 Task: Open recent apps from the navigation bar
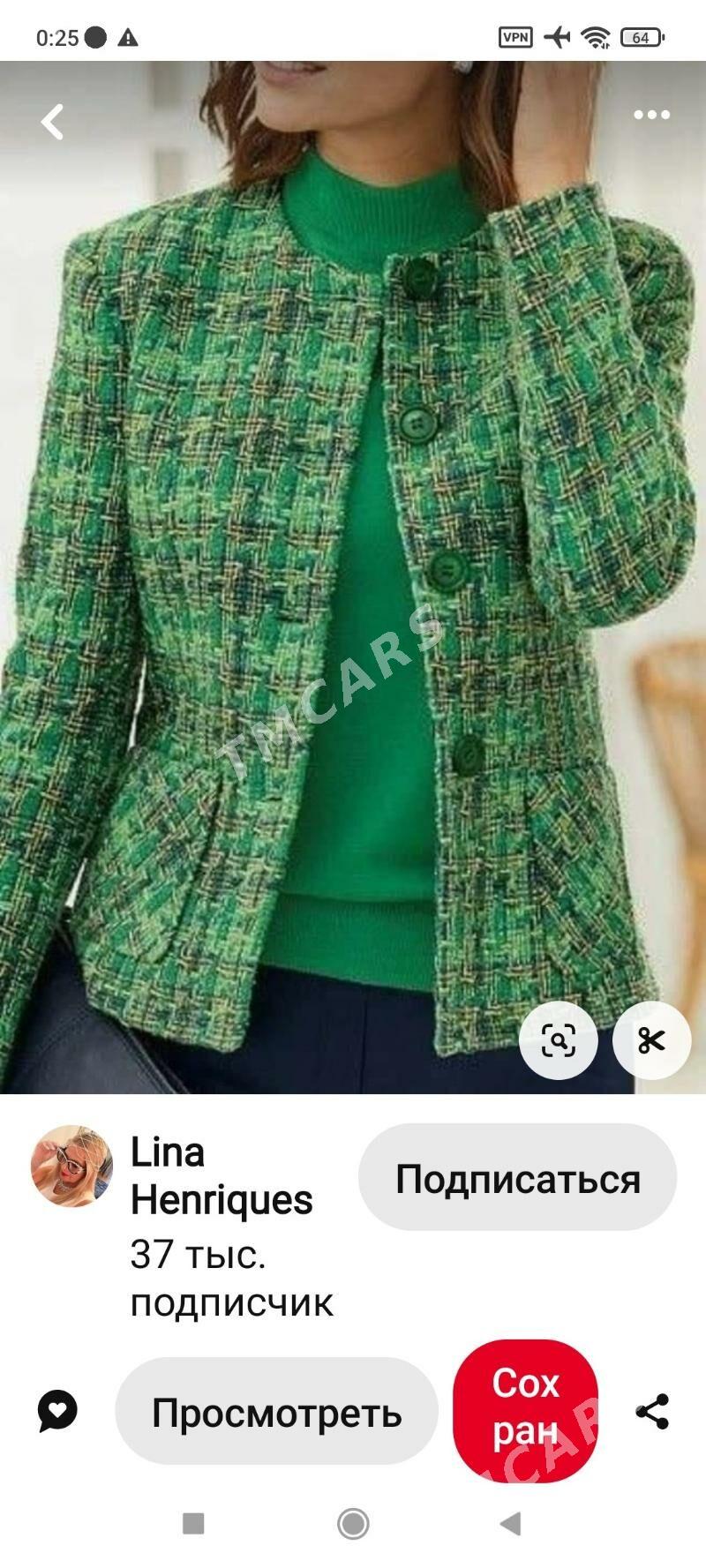tap(193, 1523)
